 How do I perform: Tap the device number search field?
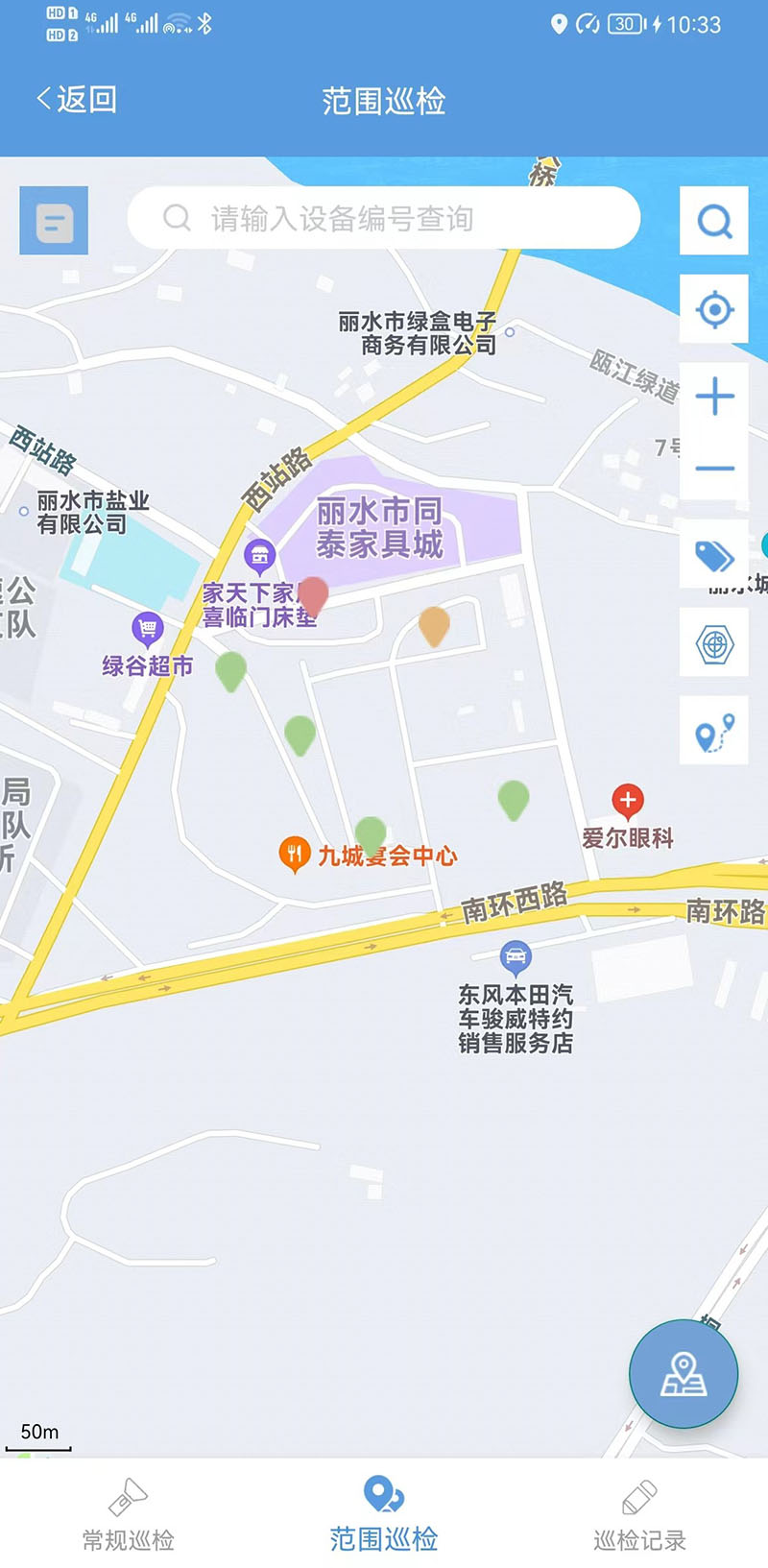click(384, 218)
